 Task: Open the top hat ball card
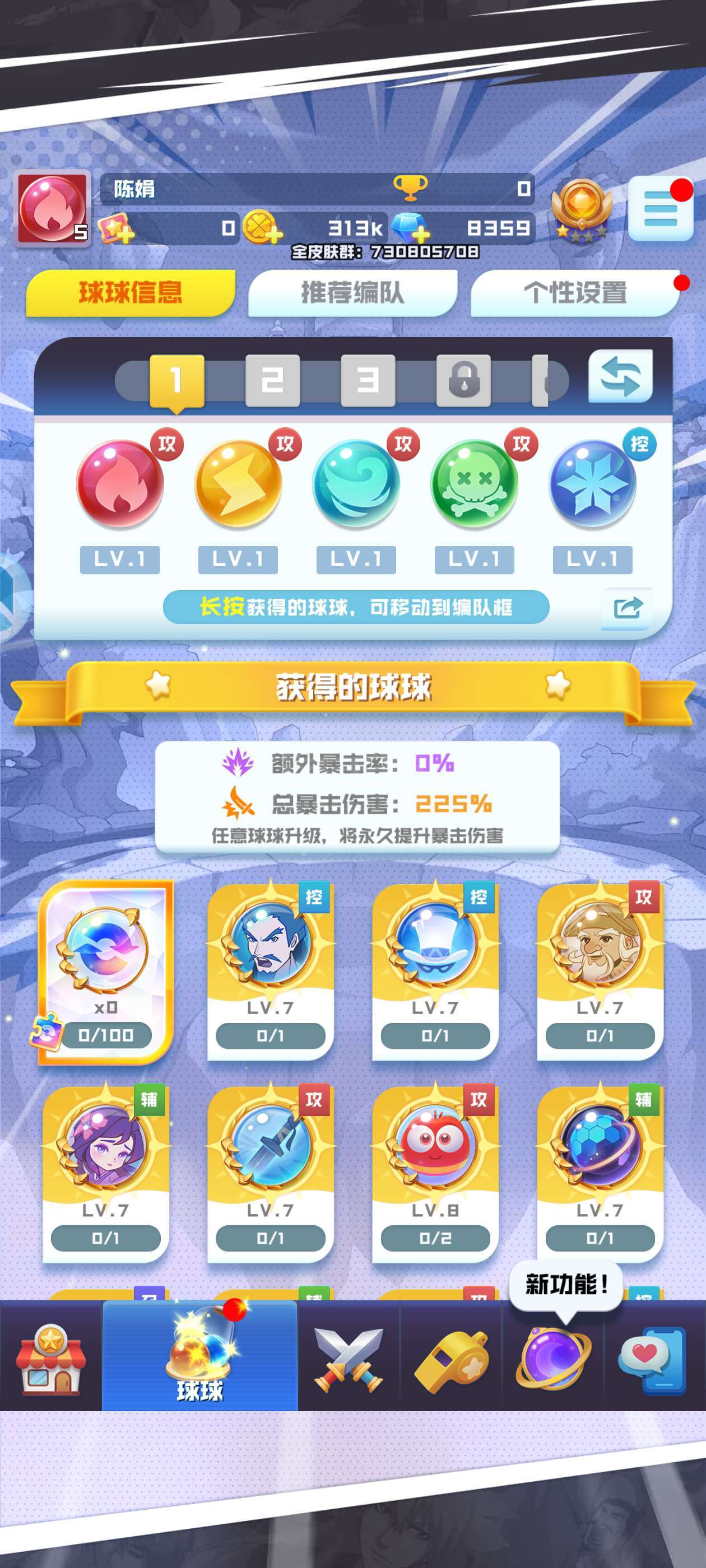435,972
